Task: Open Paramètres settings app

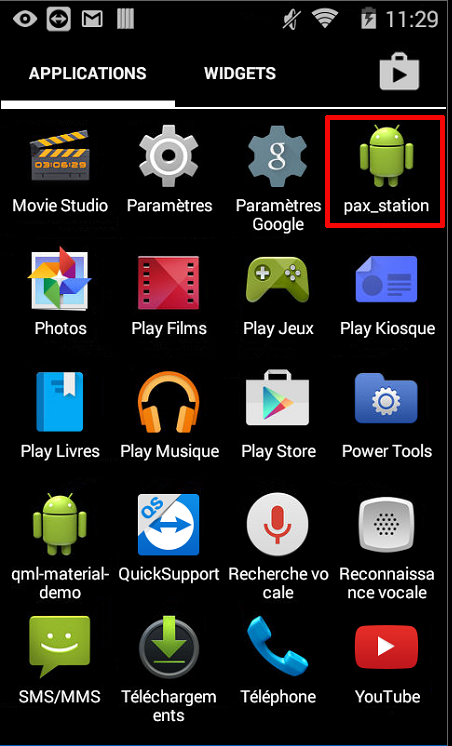Action: [169, 170]
